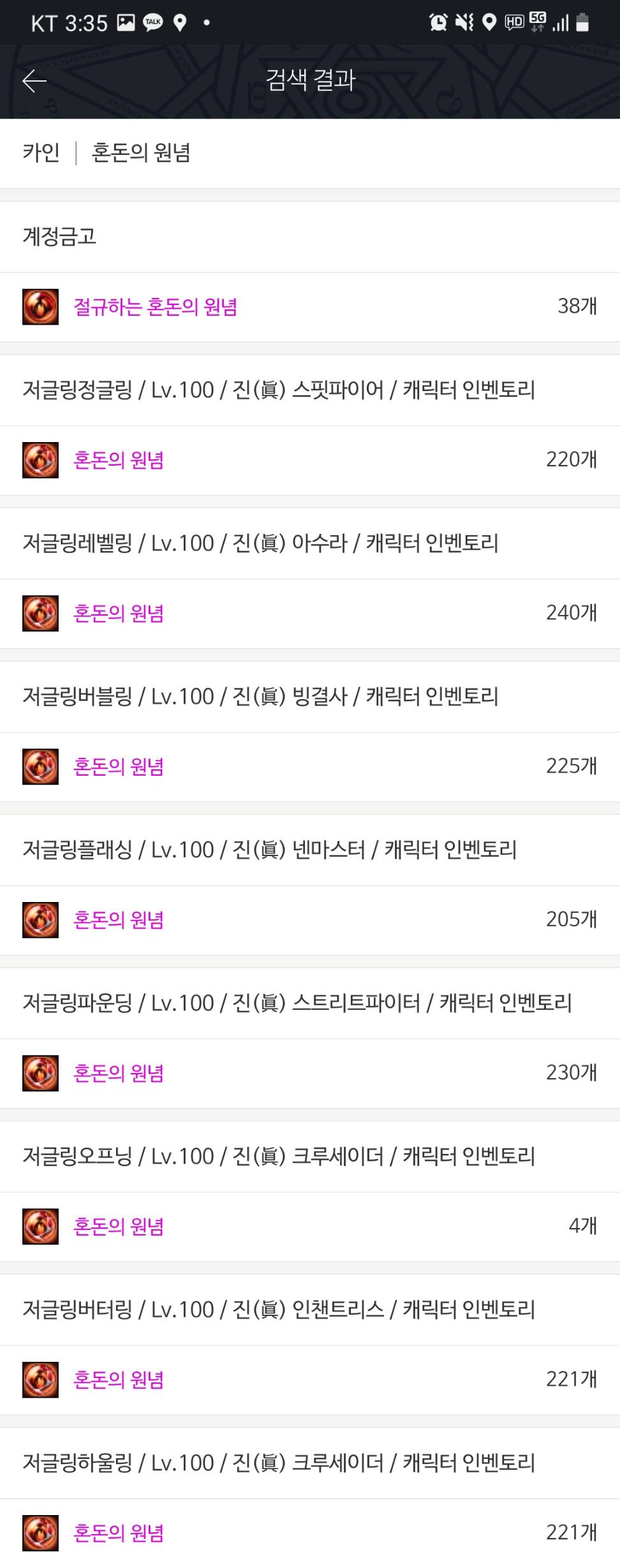
Task: Open 혼돈의 원념 item under 저글링파운딩
Action: (119, 1073)
